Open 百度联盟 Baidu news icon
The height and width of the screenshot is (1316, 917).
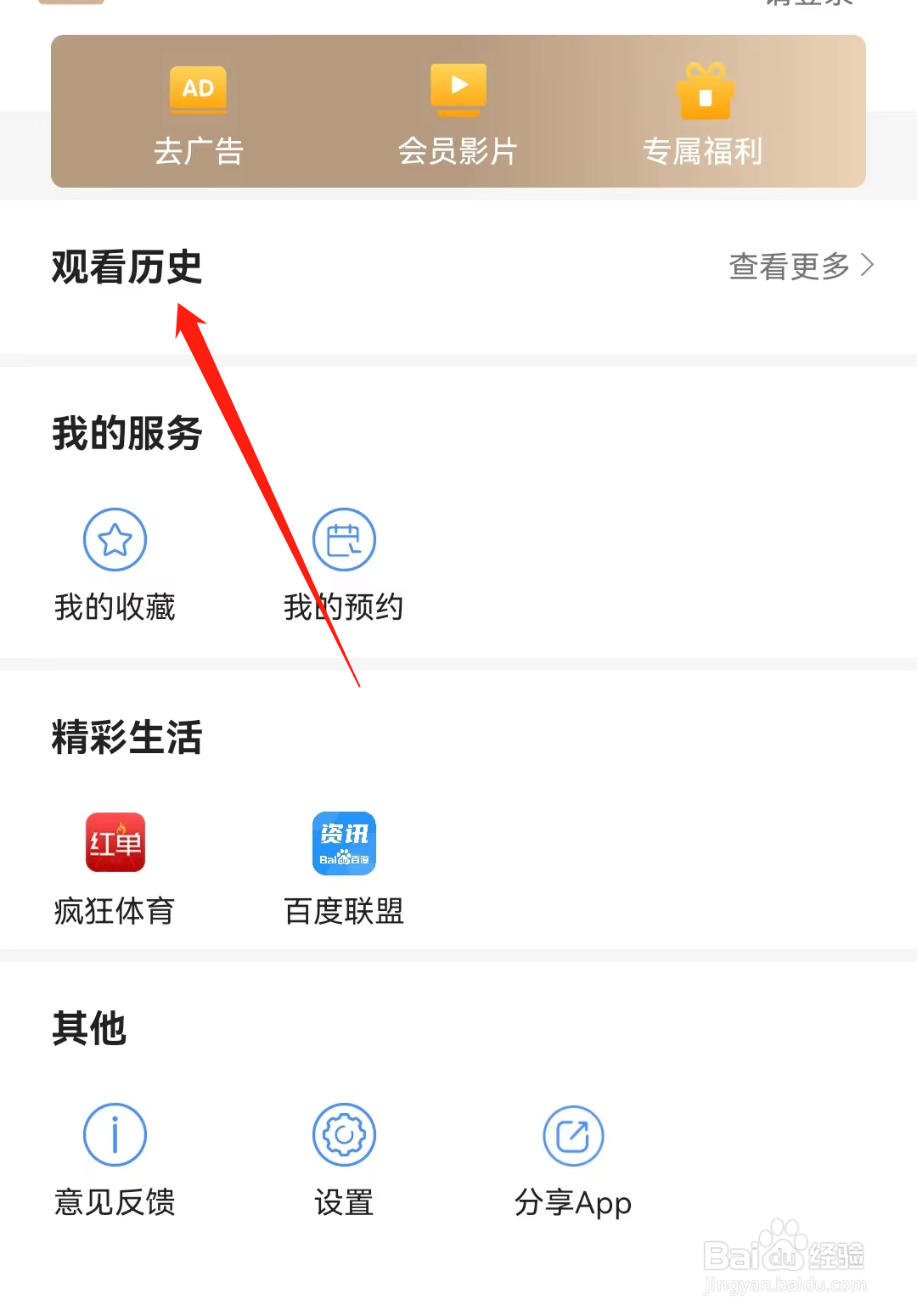pos(343,842)
